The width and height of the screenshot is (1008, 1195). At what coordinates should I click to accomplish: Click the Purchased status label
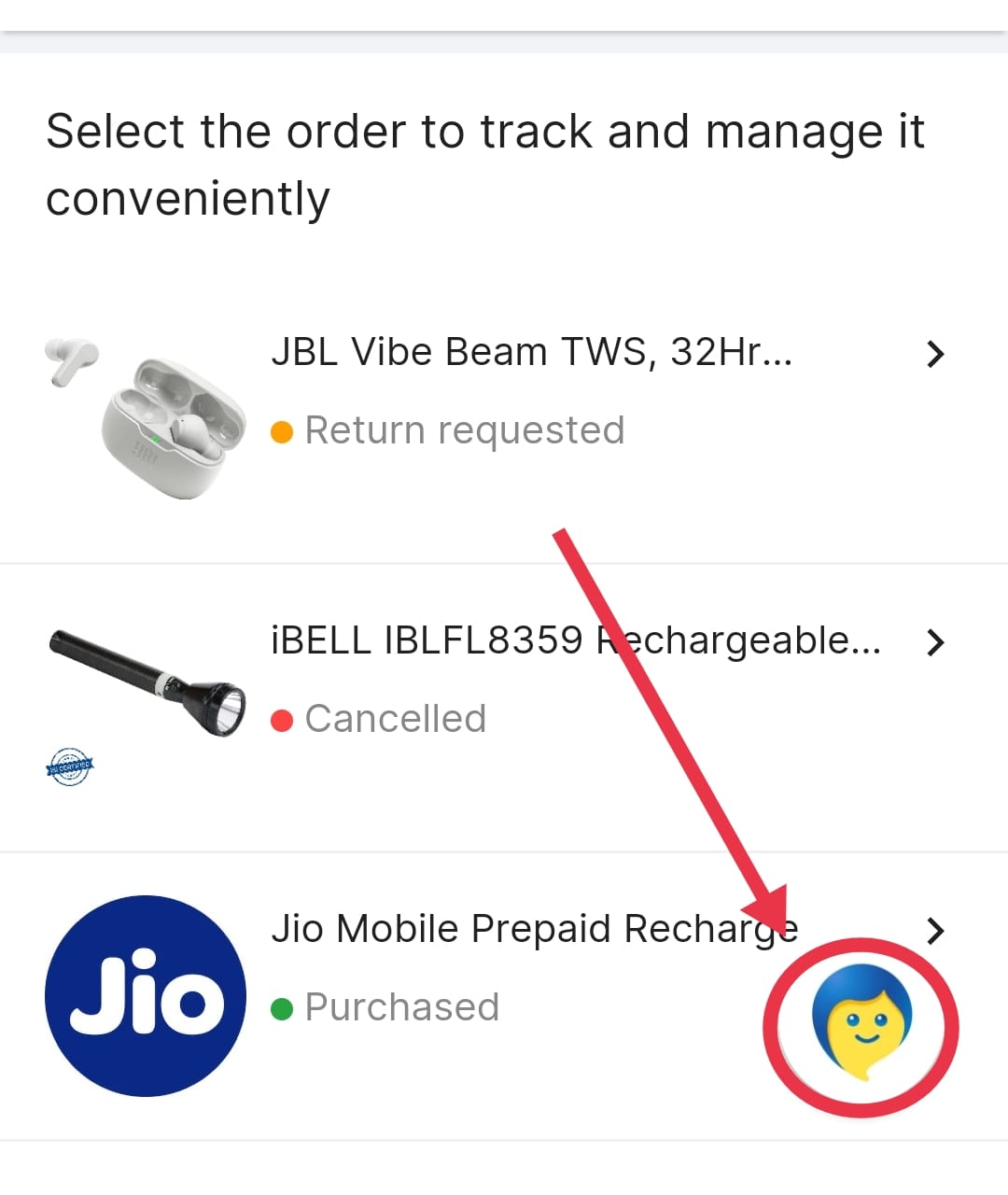402,1007
